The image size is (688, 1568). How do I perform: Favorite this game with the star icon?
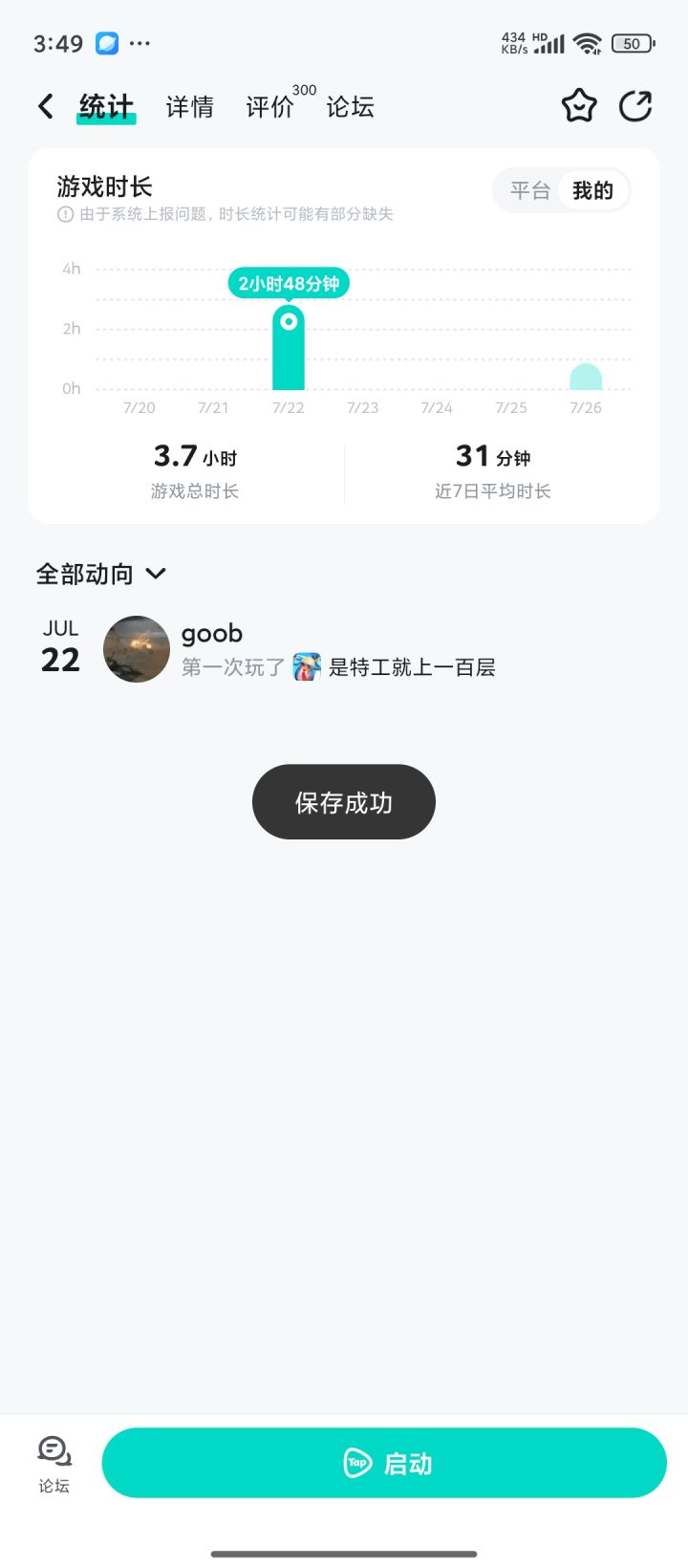pos(579,106)
